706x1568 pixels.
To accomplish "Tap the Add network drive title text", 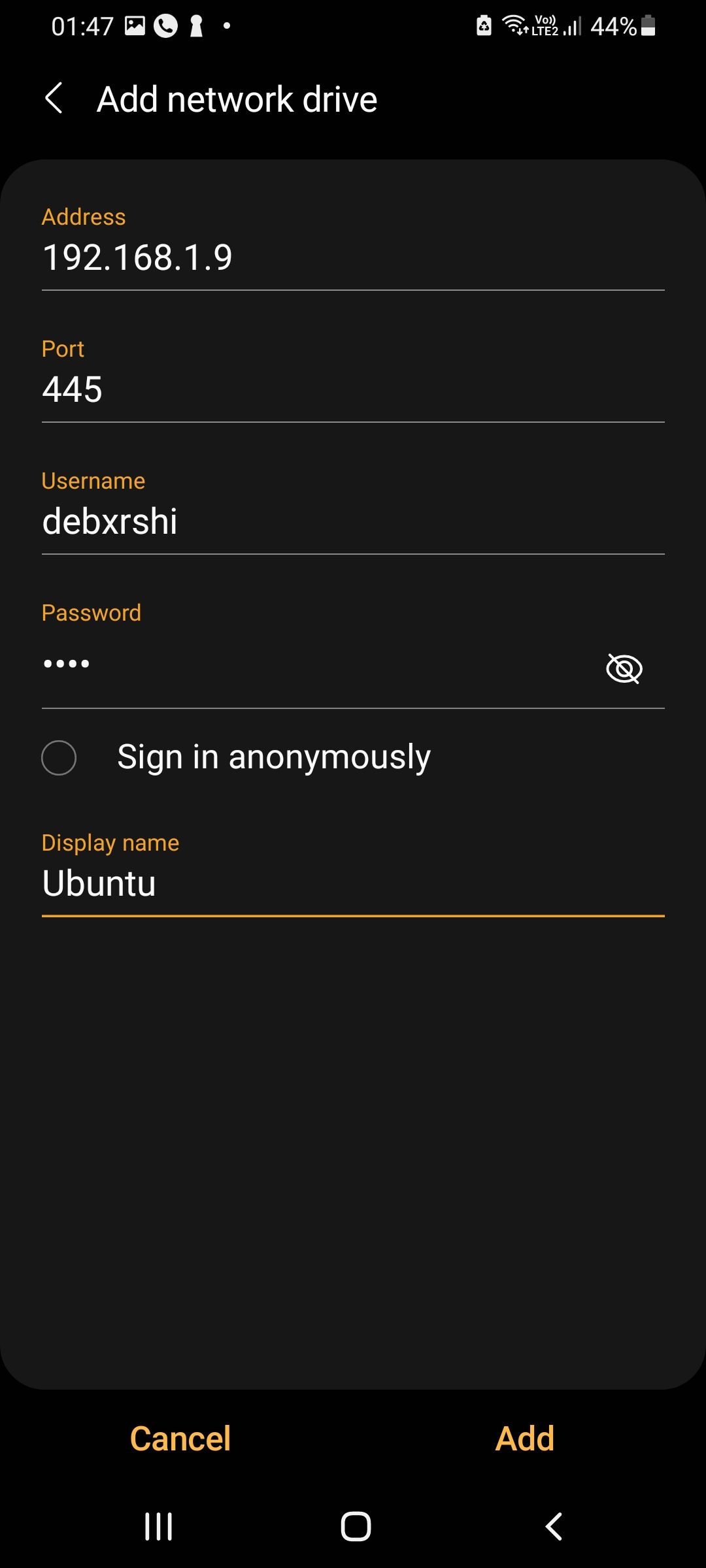I will [237, 99].
